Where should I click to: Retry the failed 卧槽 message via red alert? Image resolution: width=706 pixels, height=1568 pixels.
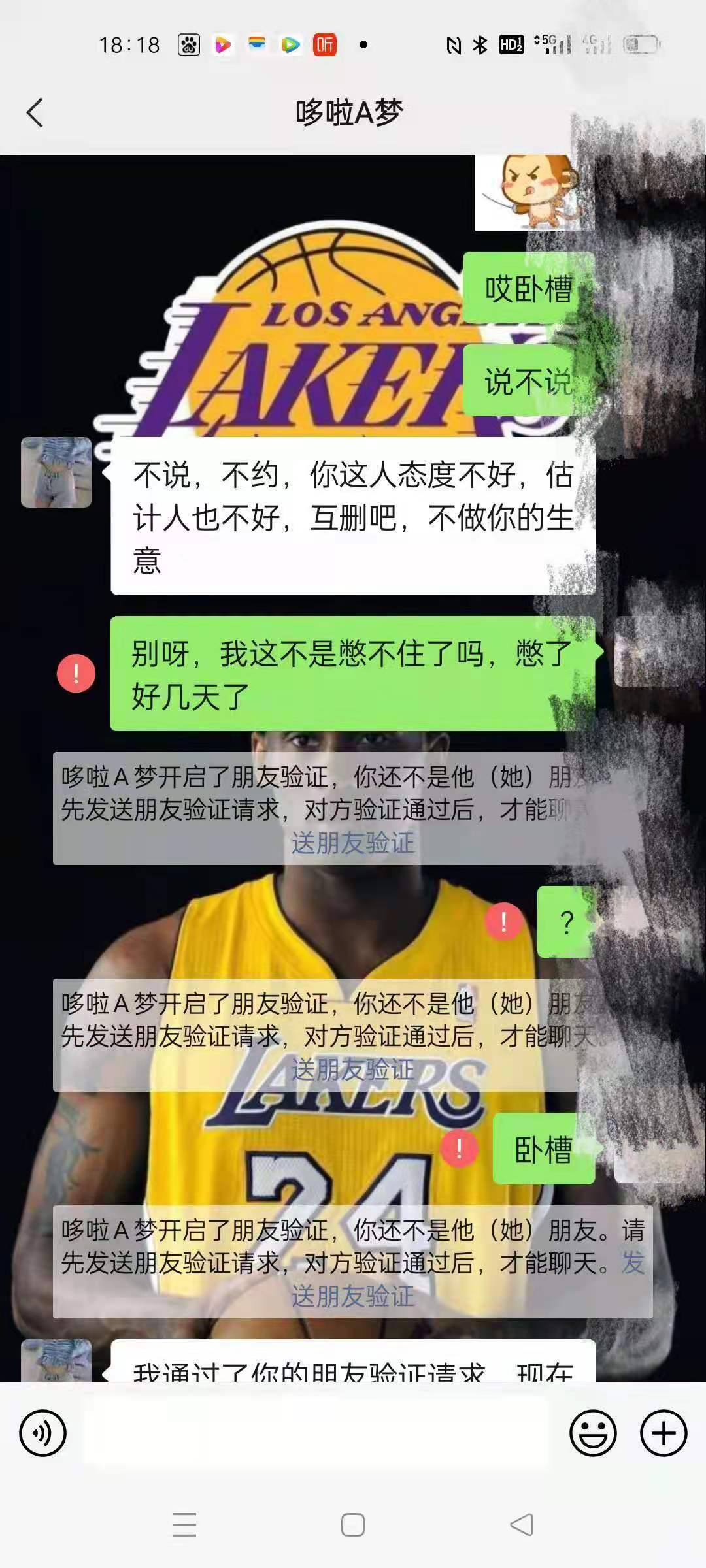click(460, 1148)
